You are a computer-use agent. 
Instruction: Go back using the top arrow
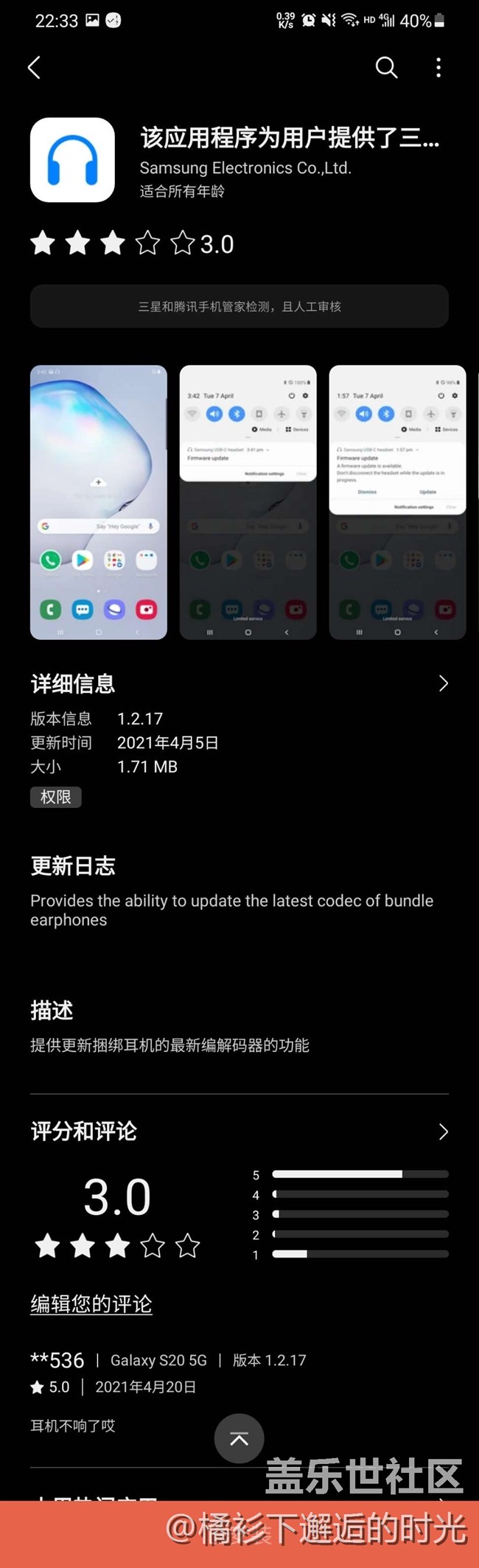[x=34, y=68]
